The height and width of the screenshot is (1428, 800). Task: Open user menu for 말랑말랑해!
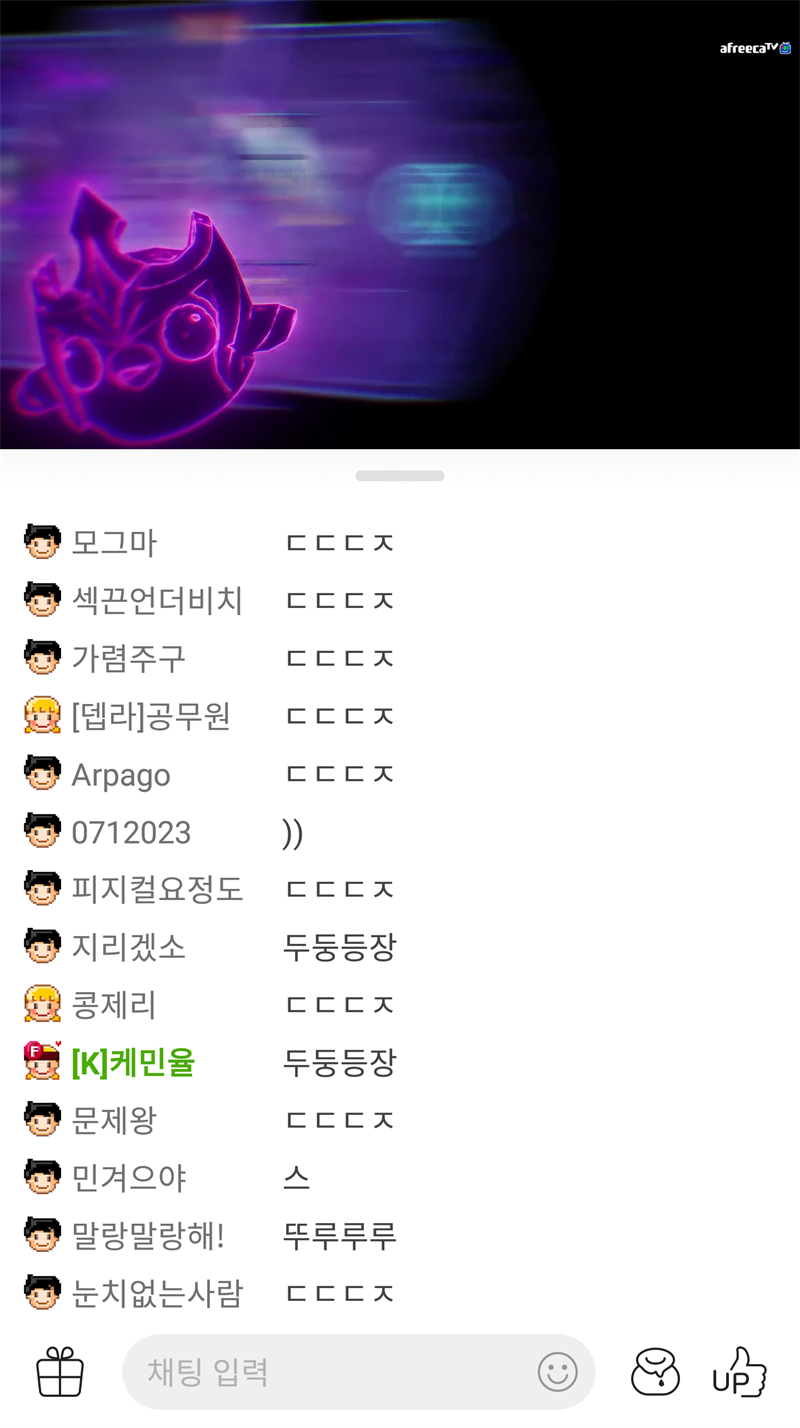pos(148,1236)
